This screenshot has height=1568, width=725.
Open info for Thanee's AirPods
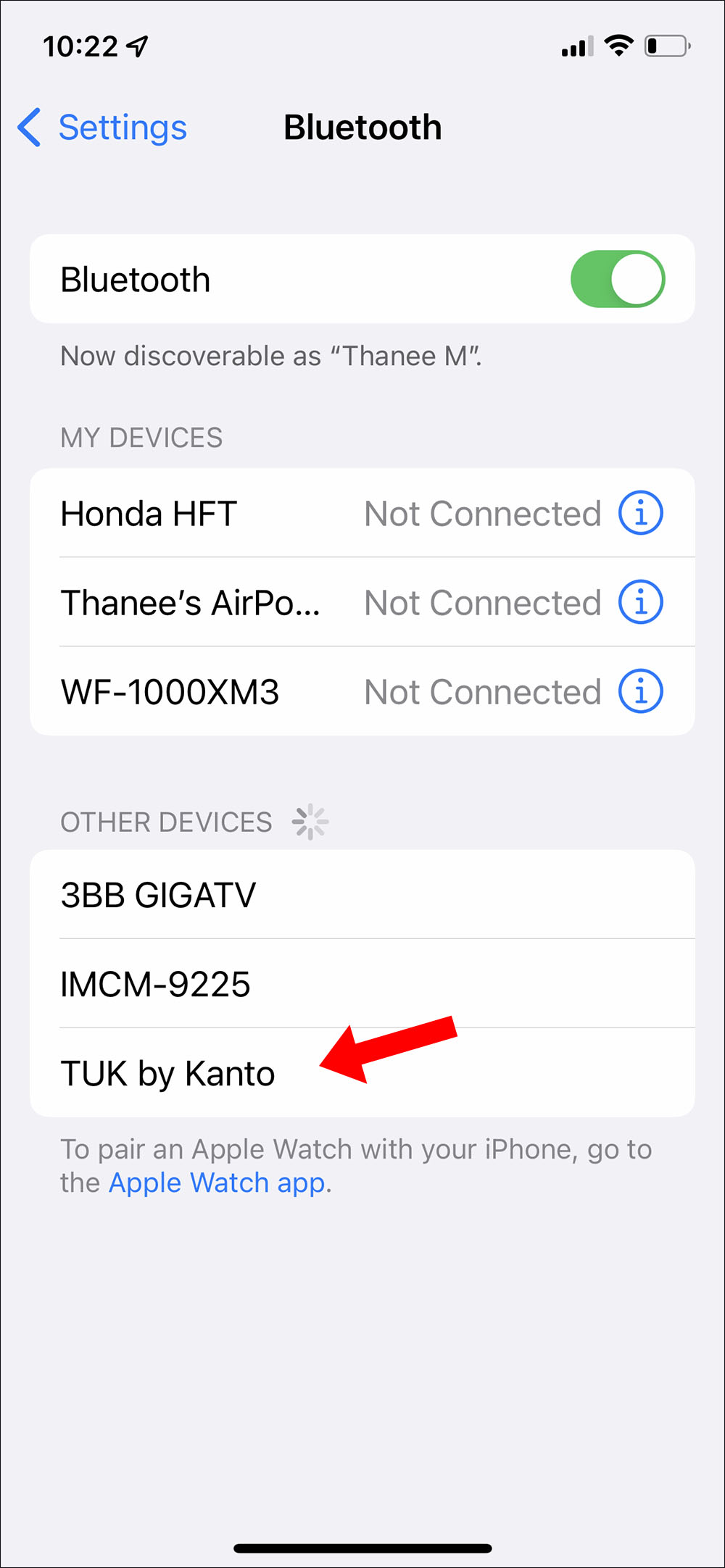(x=640, y=602)
